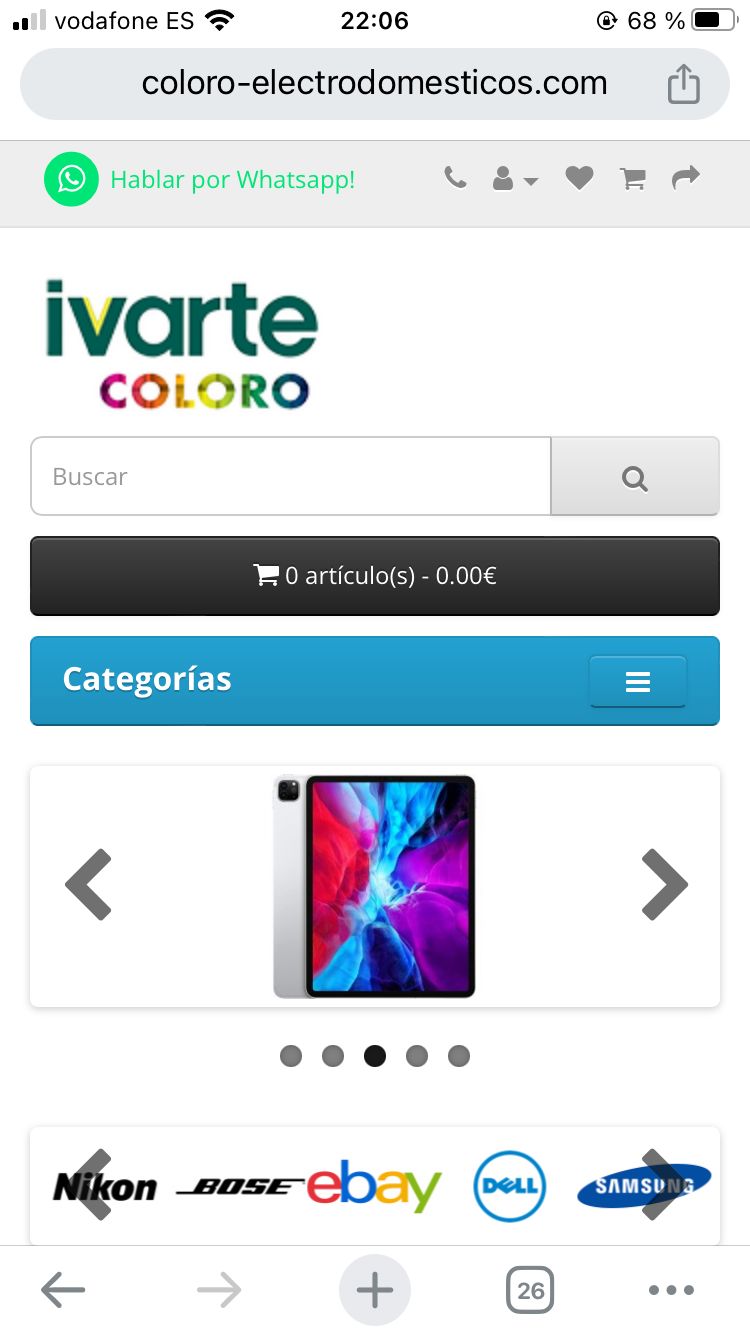750x1334 pixels.
Task: Open the user account dropdown
Action: point(515,179)
